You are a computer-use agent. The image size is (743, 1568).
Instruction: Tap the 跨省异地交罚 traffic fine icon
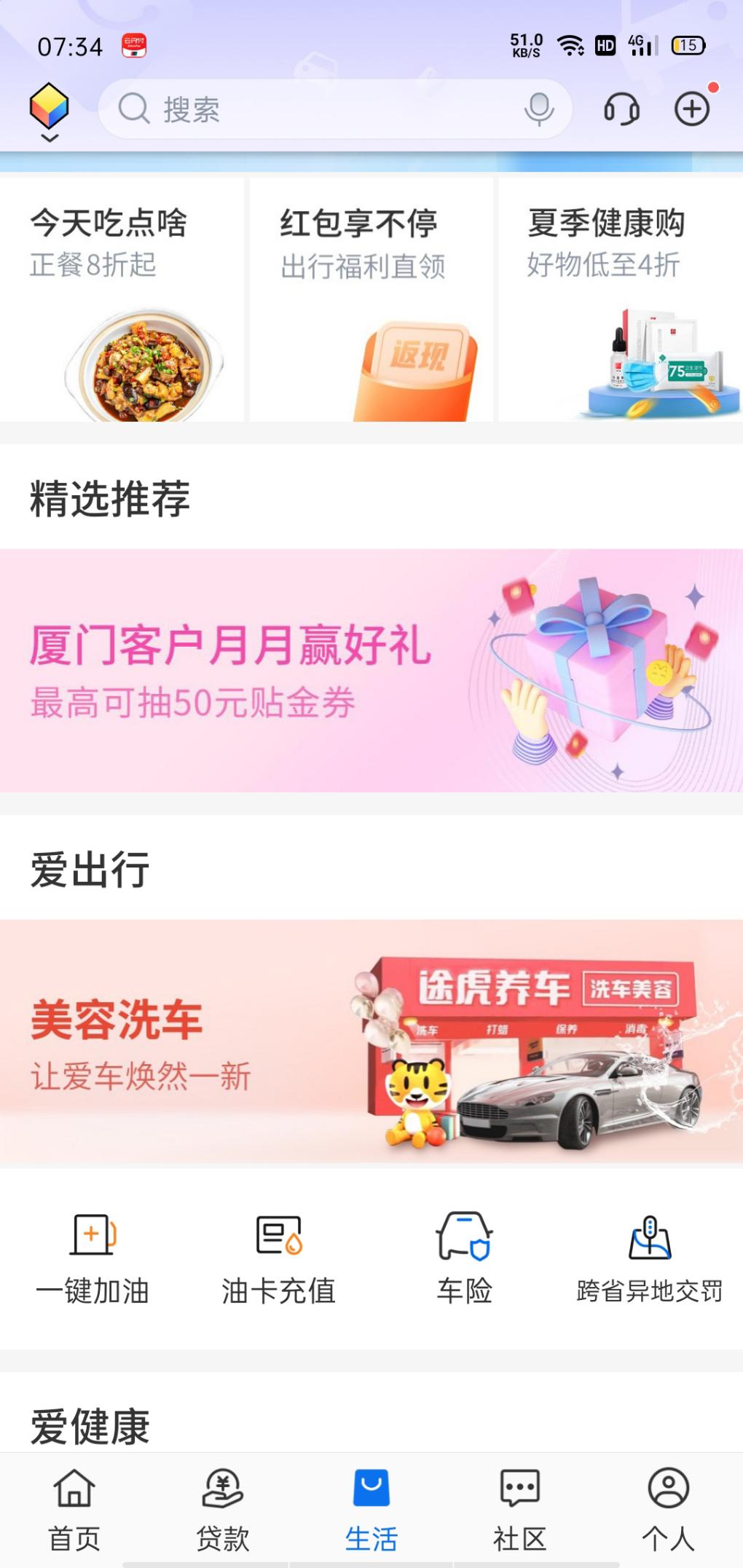(x=648, y=1232)
